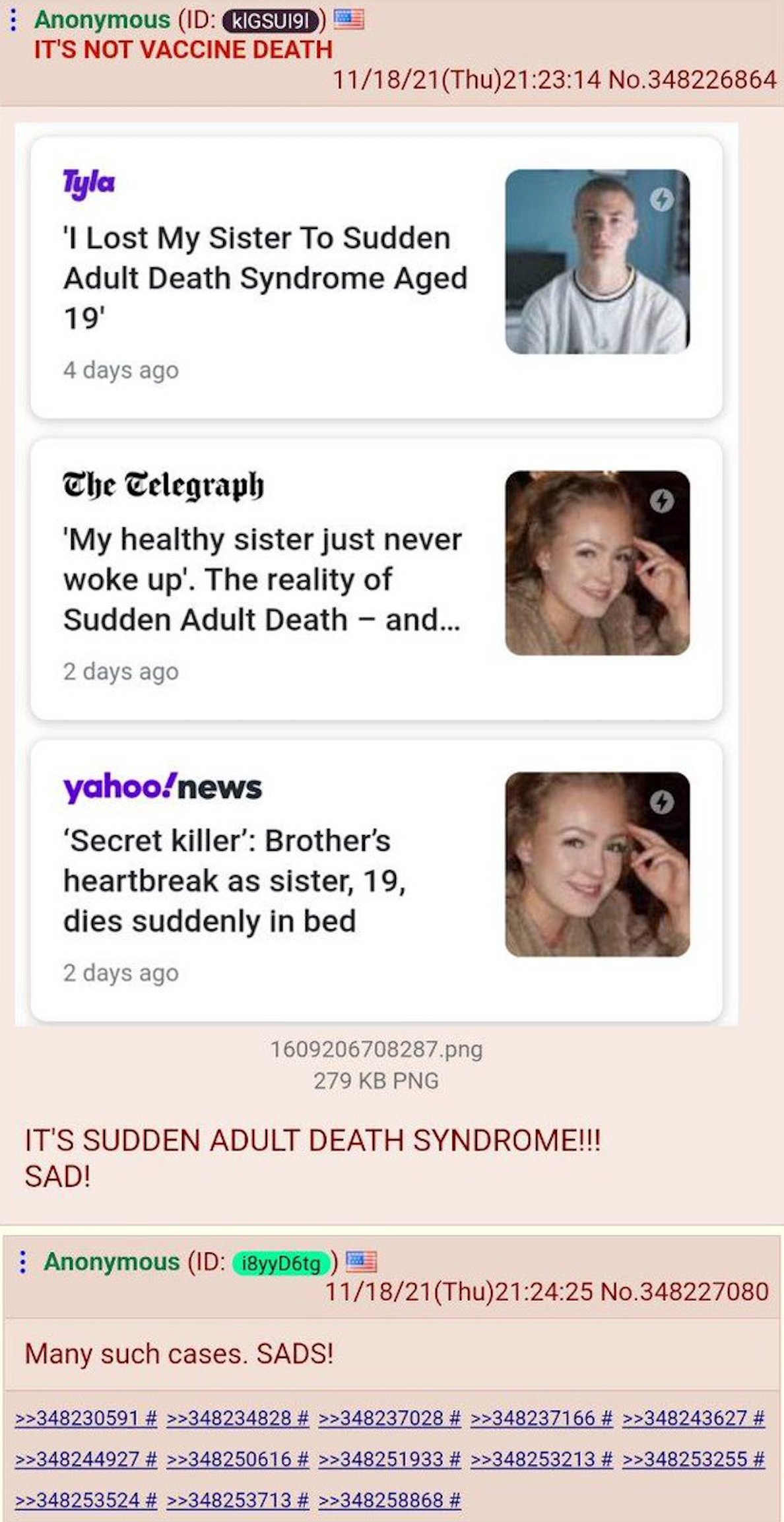This screenshot has width=784, height=1522.
Task: Open reply link >>348250616
Action: coord(229,1458)
